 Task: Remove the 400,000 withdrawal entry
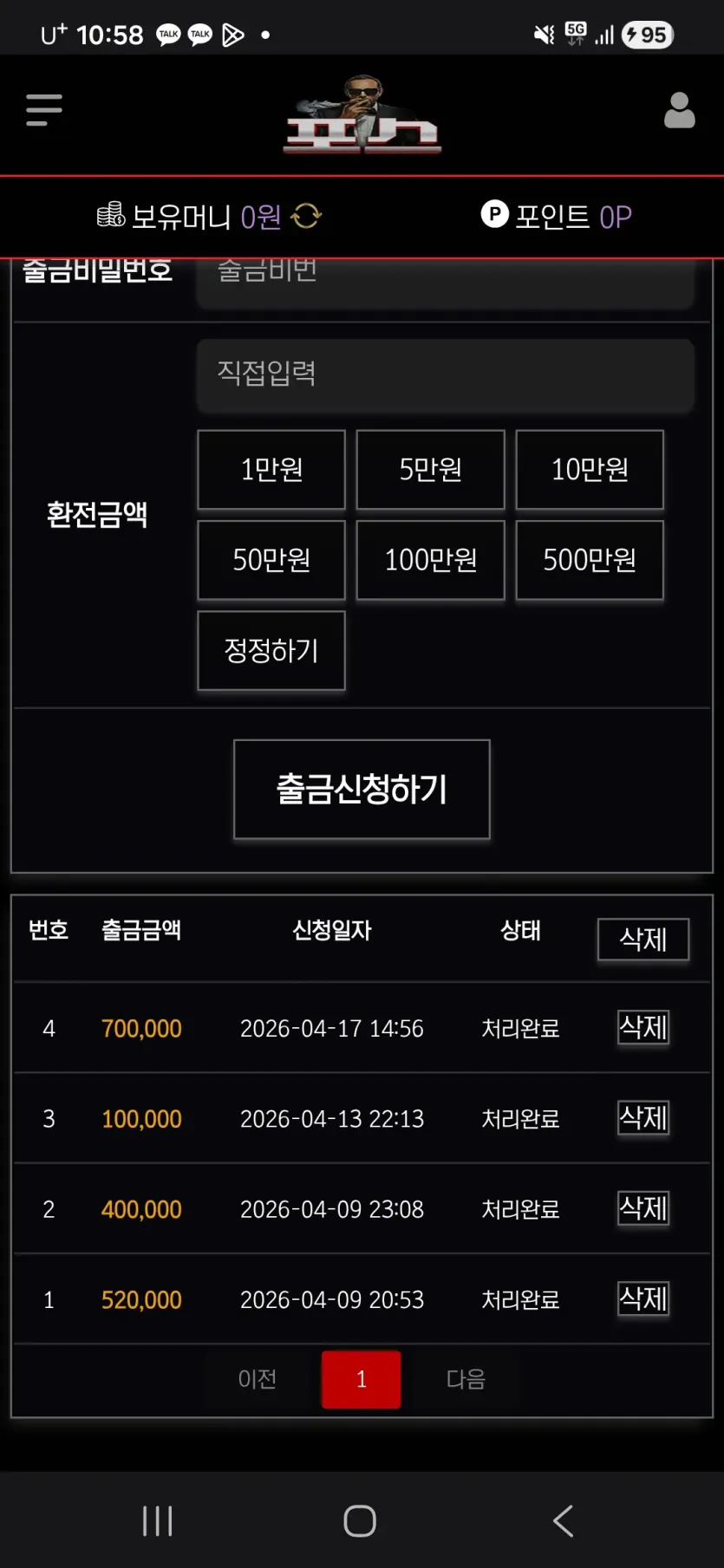coord(643,1208)
